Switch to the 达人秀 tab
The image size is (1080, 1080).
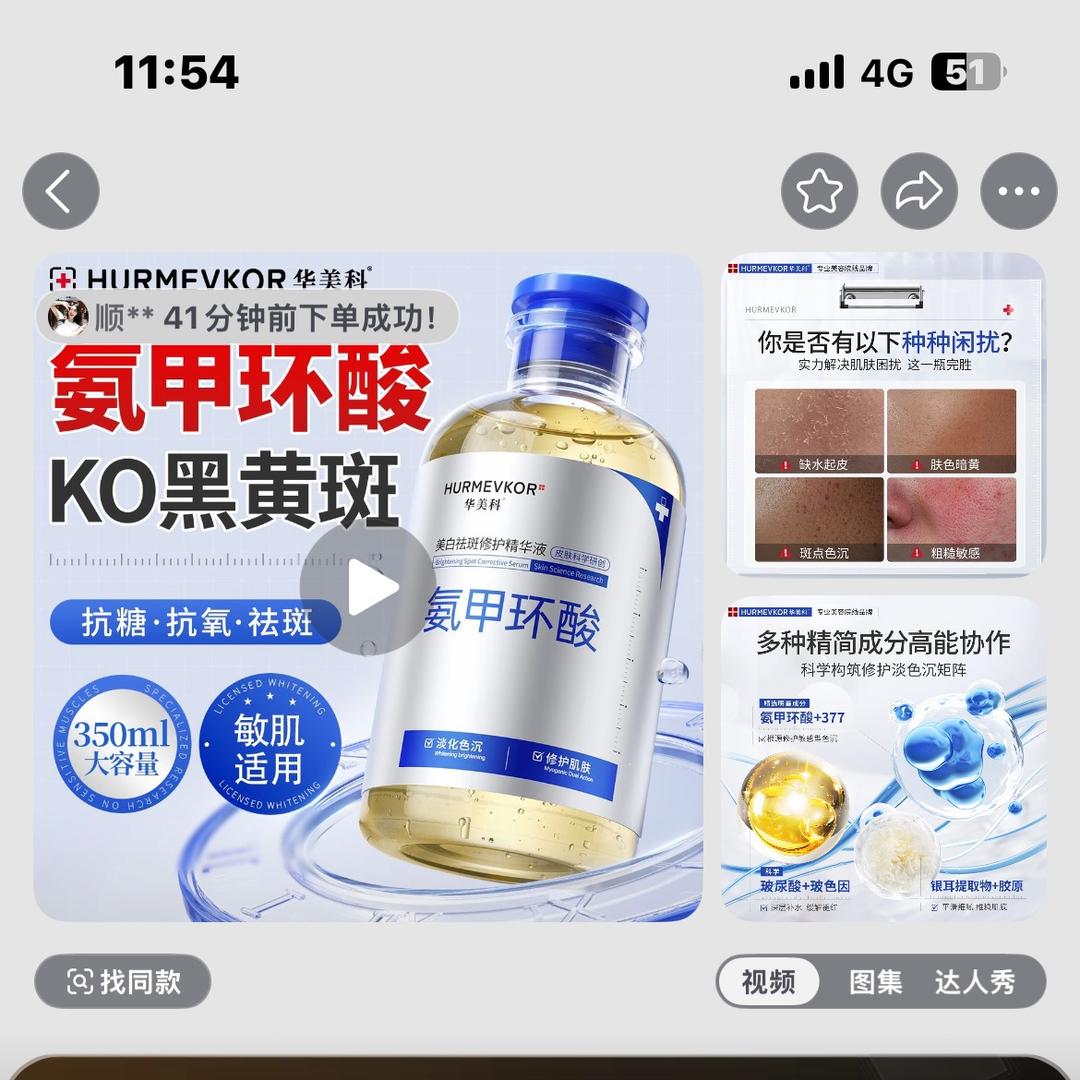pyautogui.click(x=975, y=982)
